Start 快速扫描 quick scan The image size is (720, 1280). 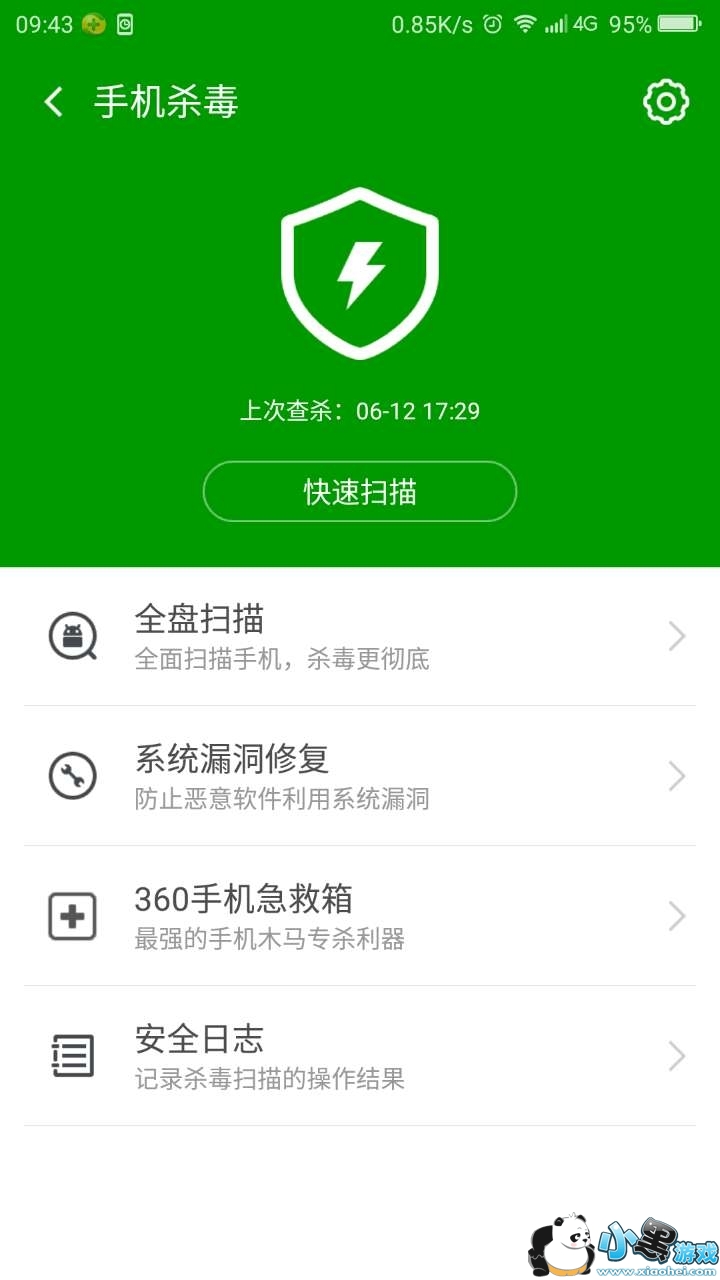pyautogui.click(x=360, y=492)
